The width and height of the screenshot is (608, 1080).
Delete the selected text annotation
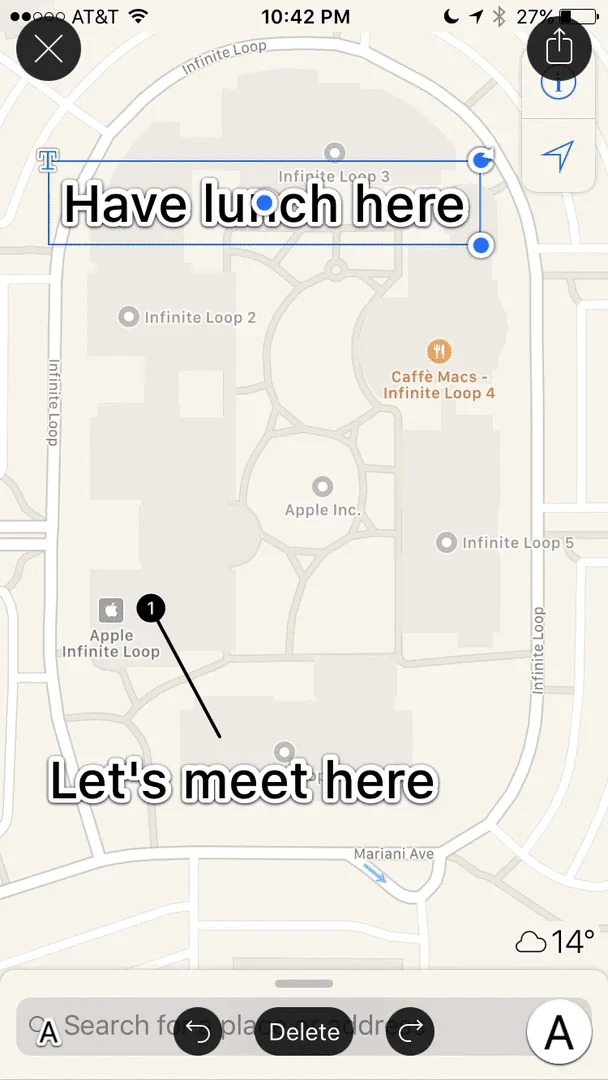(304, 1032)
